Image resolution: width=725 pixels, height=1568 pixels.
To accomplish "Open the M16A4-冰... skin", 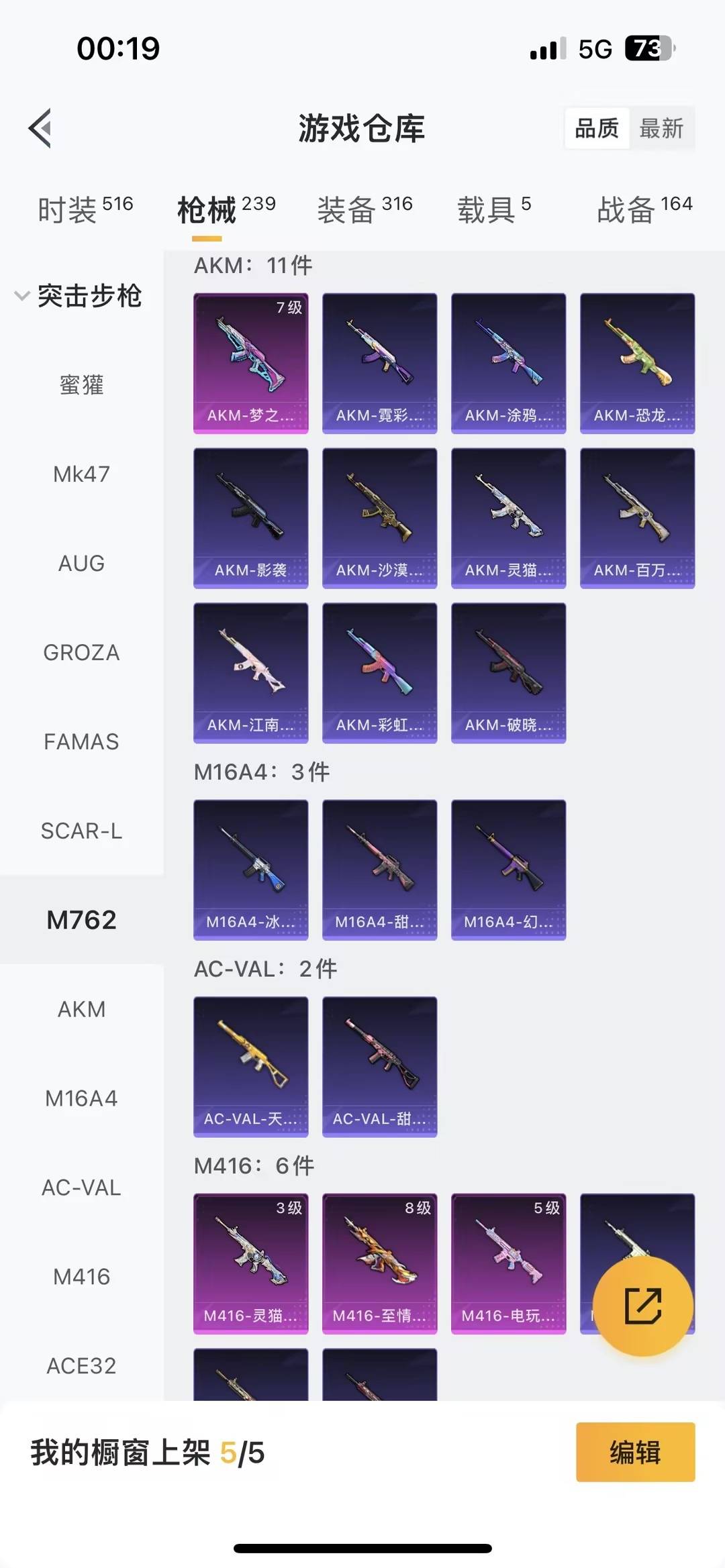I will (251, 870).
